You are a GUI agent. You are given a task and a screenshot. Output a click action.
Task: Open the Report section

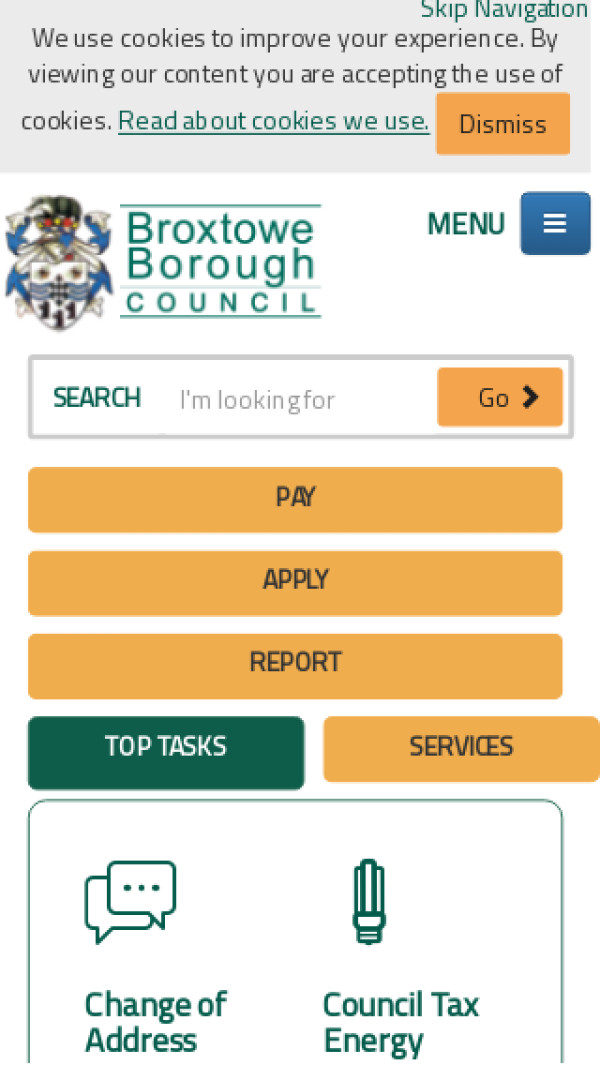point(295,664)
